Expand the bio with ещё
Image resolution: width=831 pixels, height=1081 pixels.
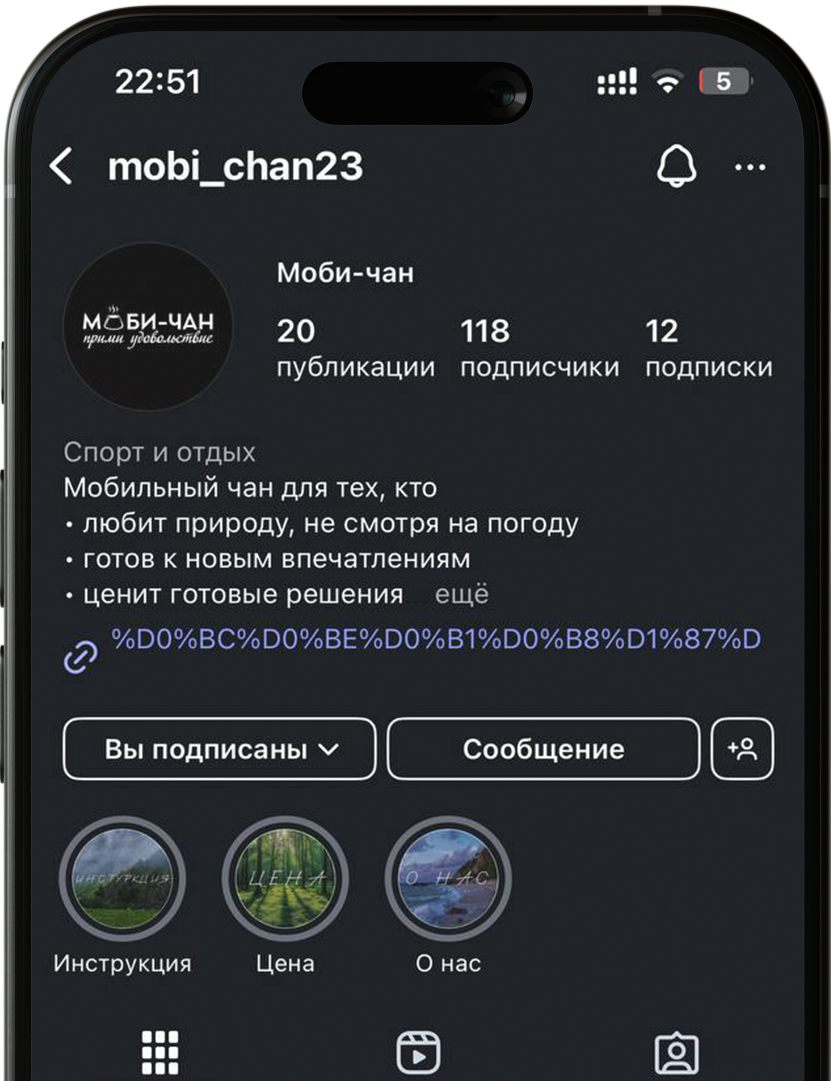(462, 594)
